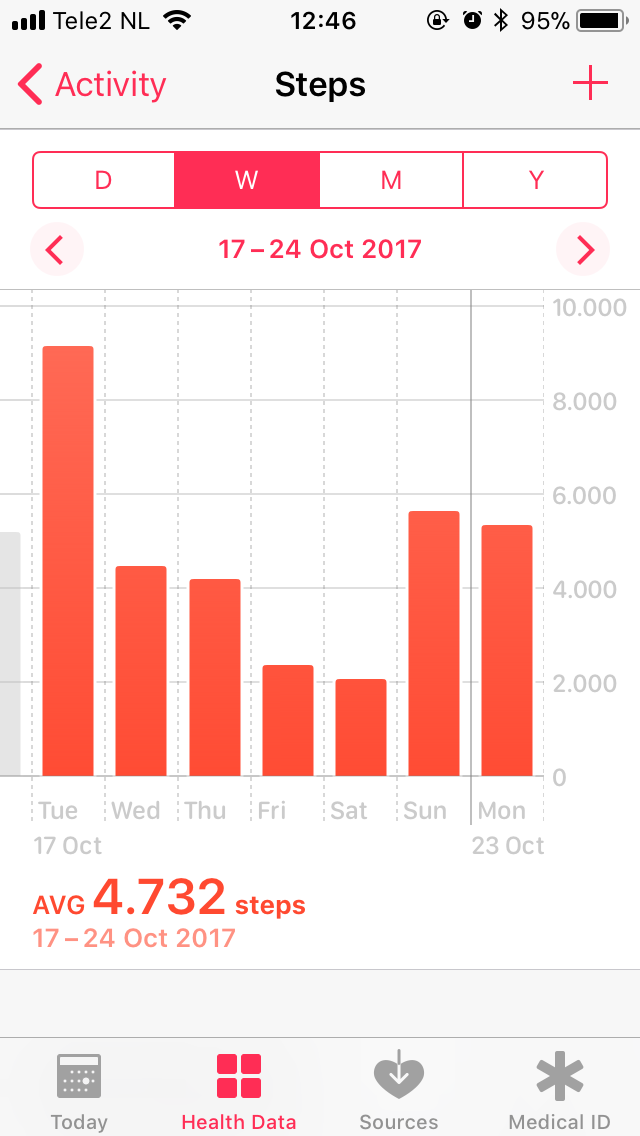
Task: Show the previous week with the left arrow
Action: coord(57,250)
